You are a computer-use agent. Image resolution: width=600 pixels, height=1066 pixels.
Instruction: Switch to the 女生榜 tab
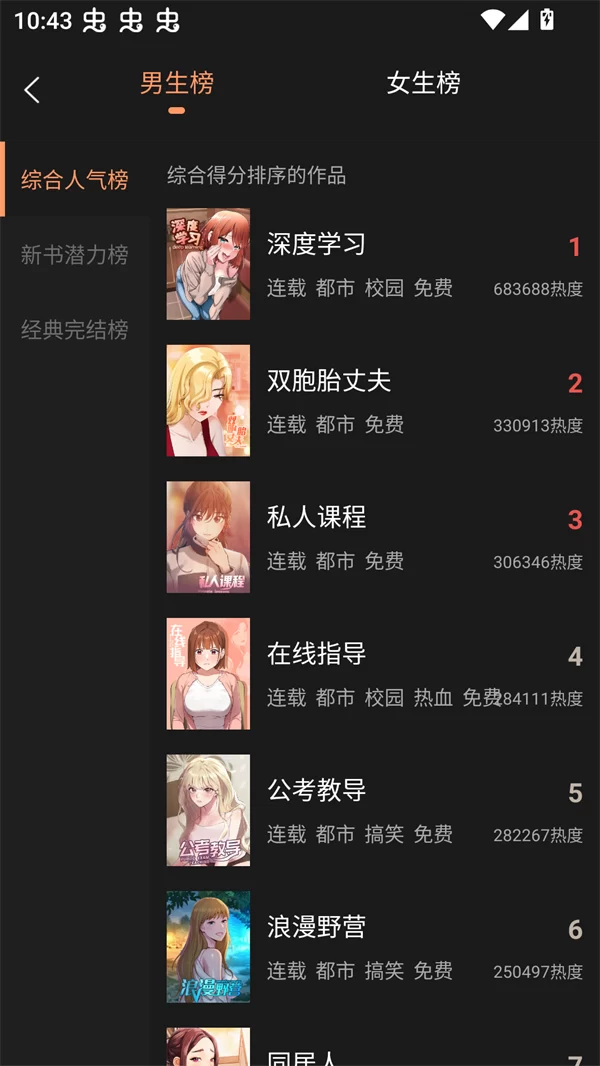pyautogui.click(x=423, y=84)
